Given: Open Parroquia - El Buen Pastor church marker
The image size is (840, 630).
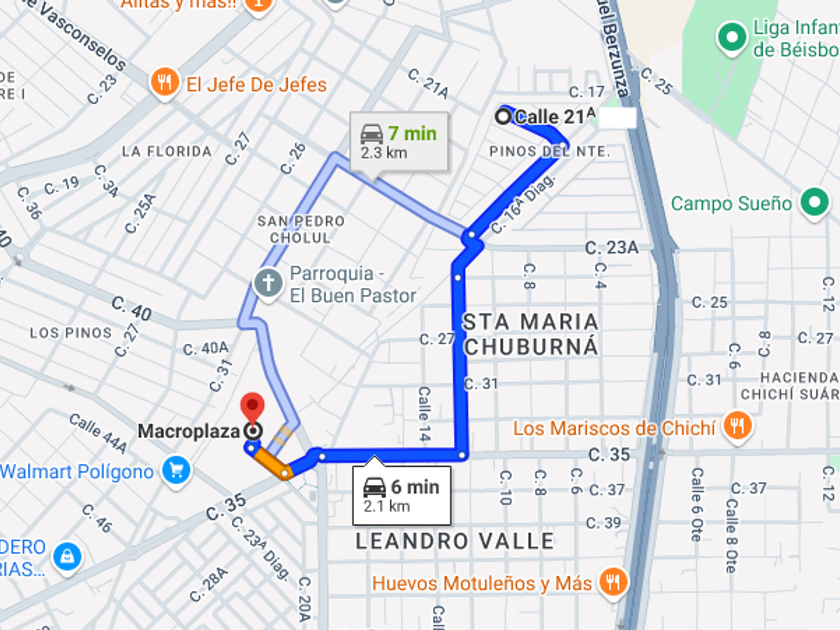Looking at the screenshot, I should click(x=268, y=283).
